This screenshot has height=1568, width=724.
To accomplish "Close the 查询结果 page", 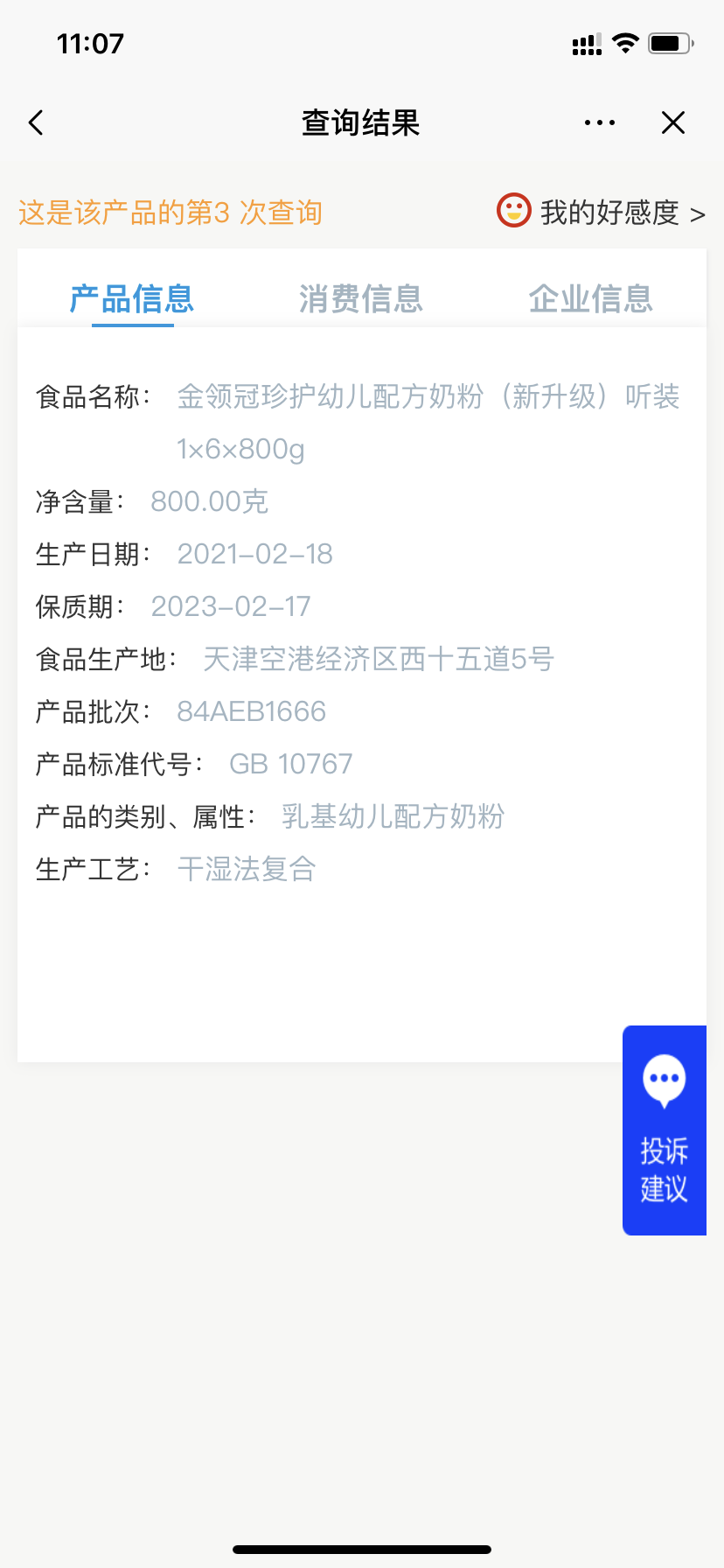I will (x=673, y=122).
